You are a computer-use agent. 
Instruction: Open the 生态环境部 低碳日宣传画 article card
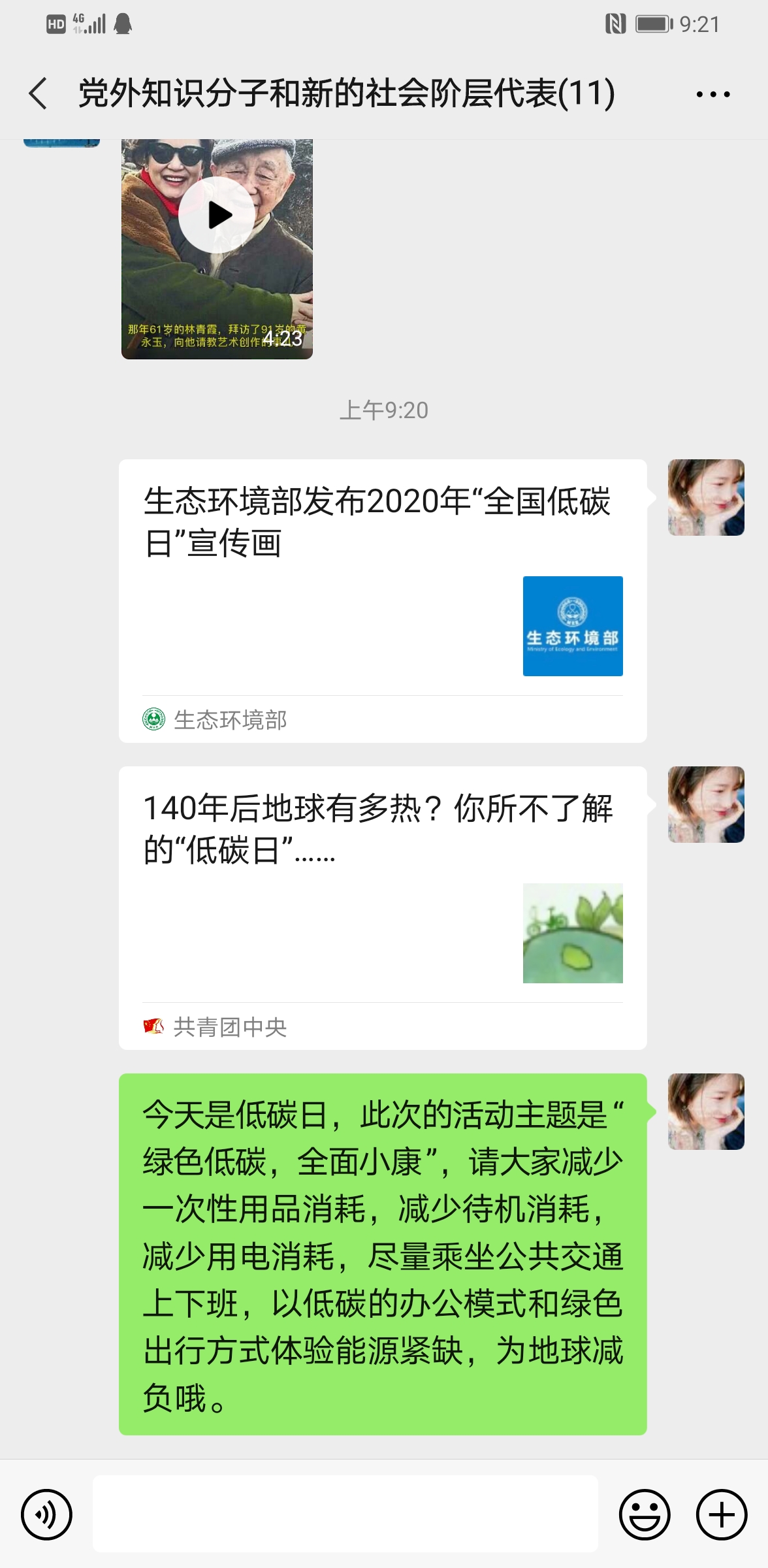[383, 600]
